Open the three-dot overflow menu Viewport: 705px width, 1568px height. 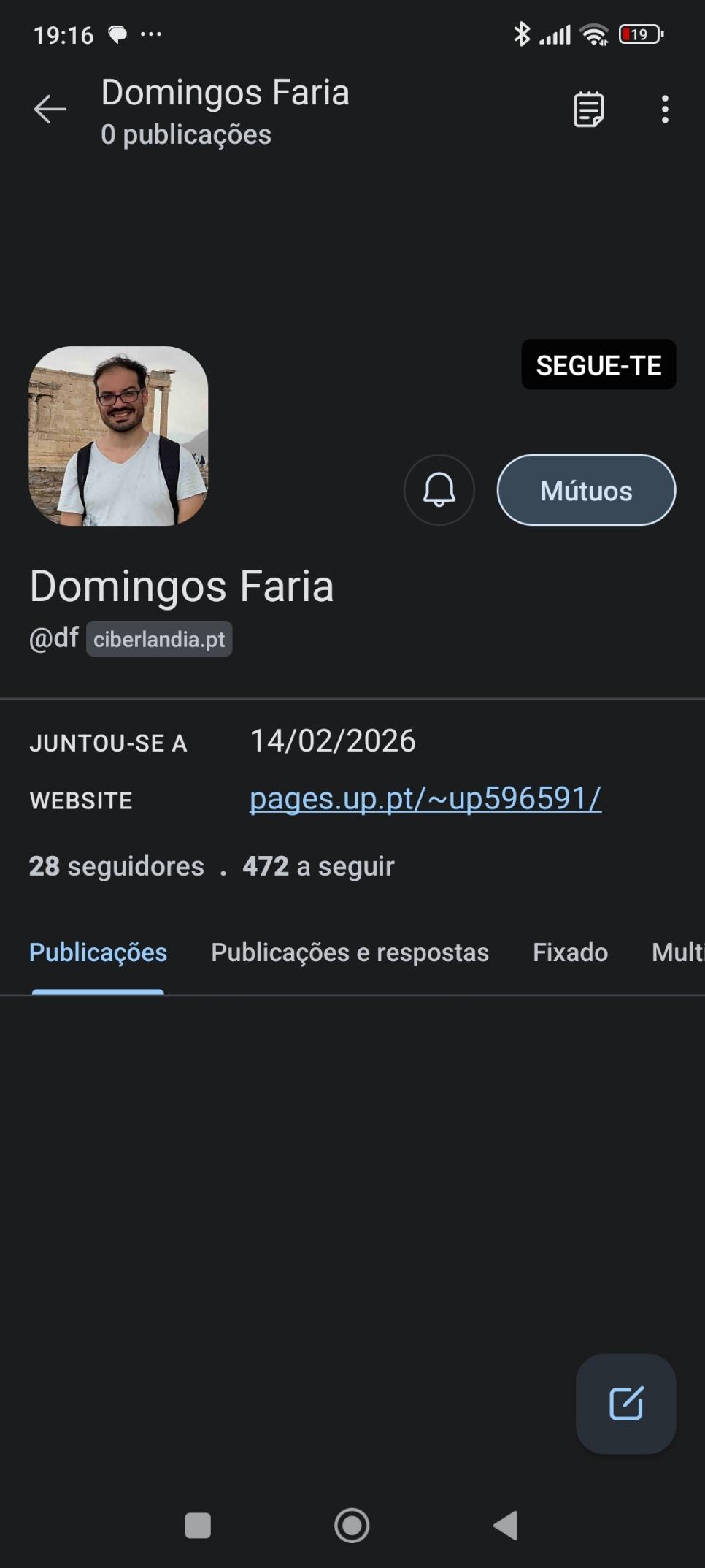[x=664, y=110]
